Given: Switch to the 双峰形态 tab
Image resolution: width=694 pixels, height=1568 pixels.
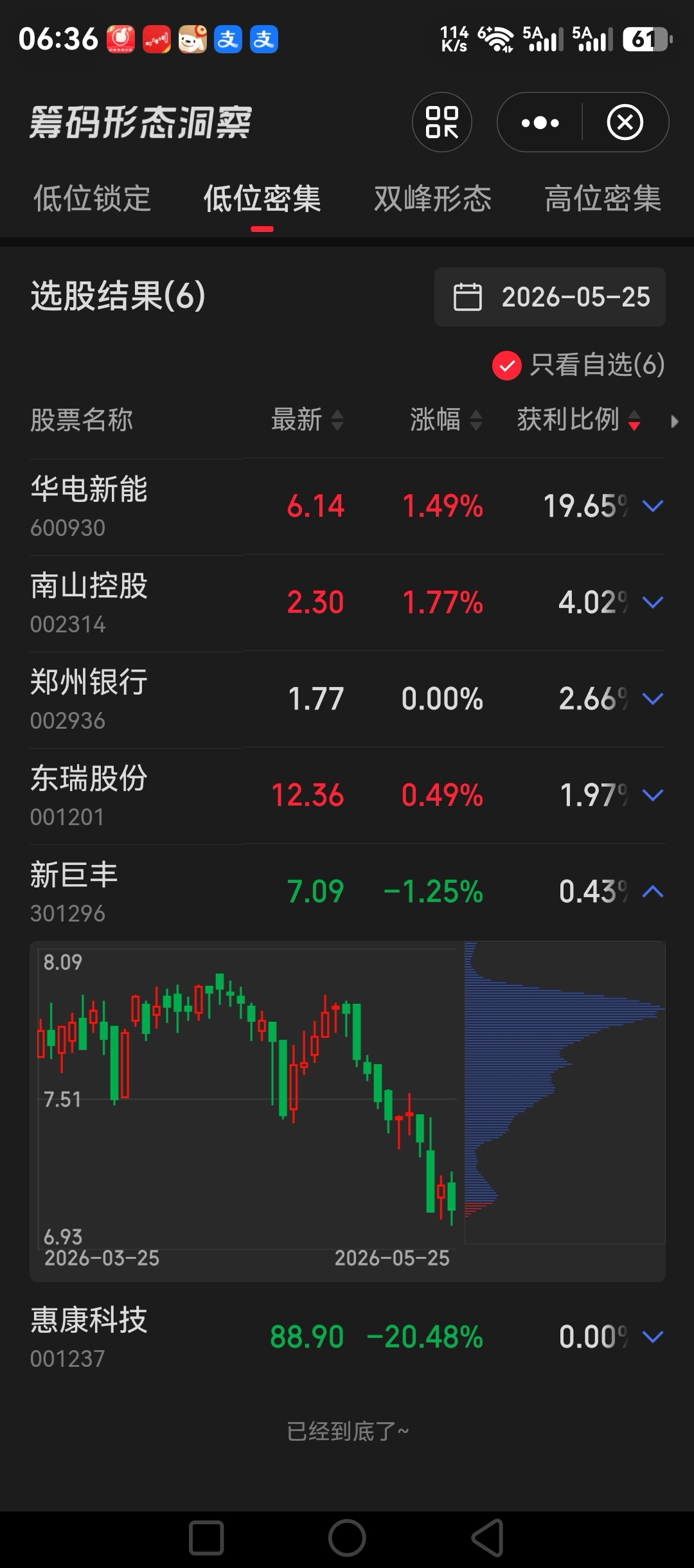Looking at the screenshot, I should [x=432, y=198].
